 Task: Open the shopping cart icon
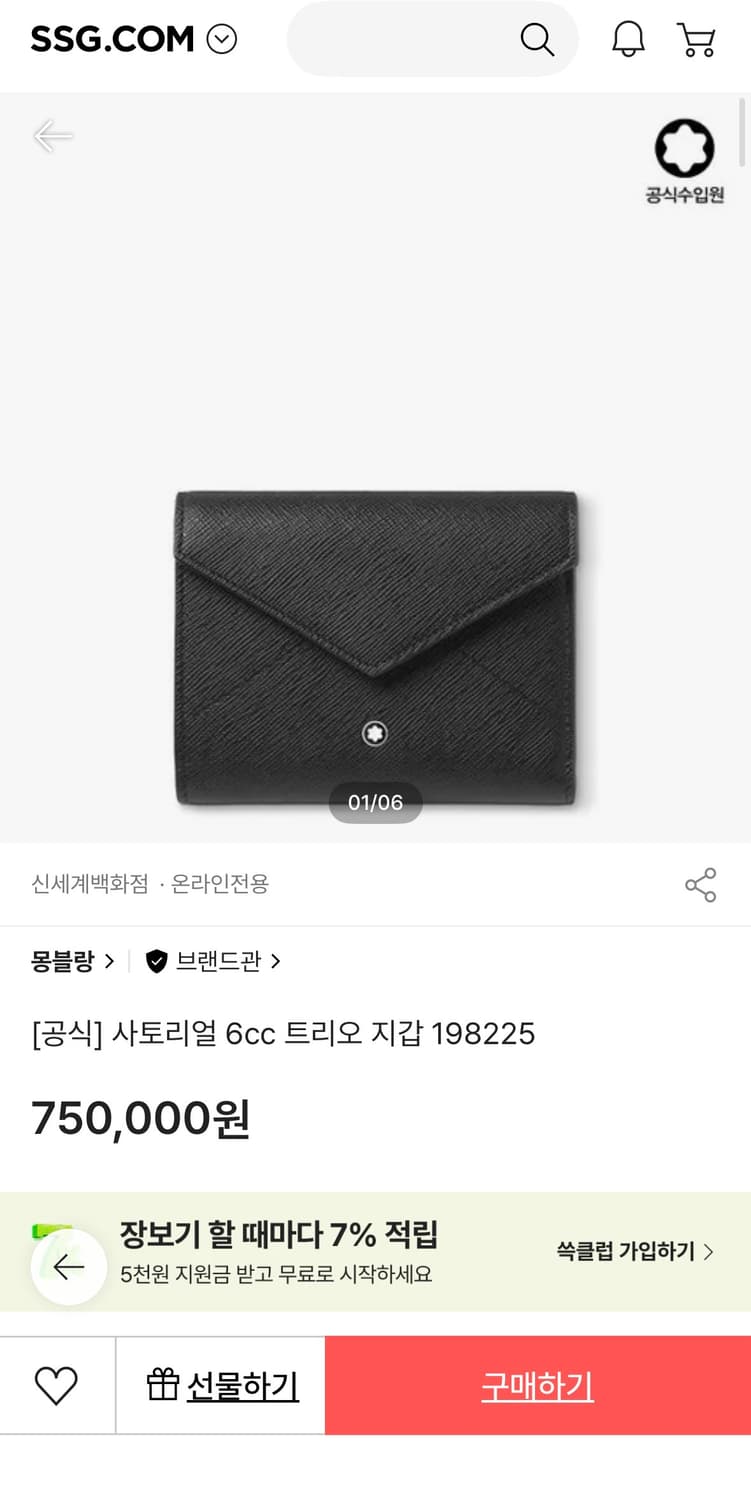[x=697, y=40]
